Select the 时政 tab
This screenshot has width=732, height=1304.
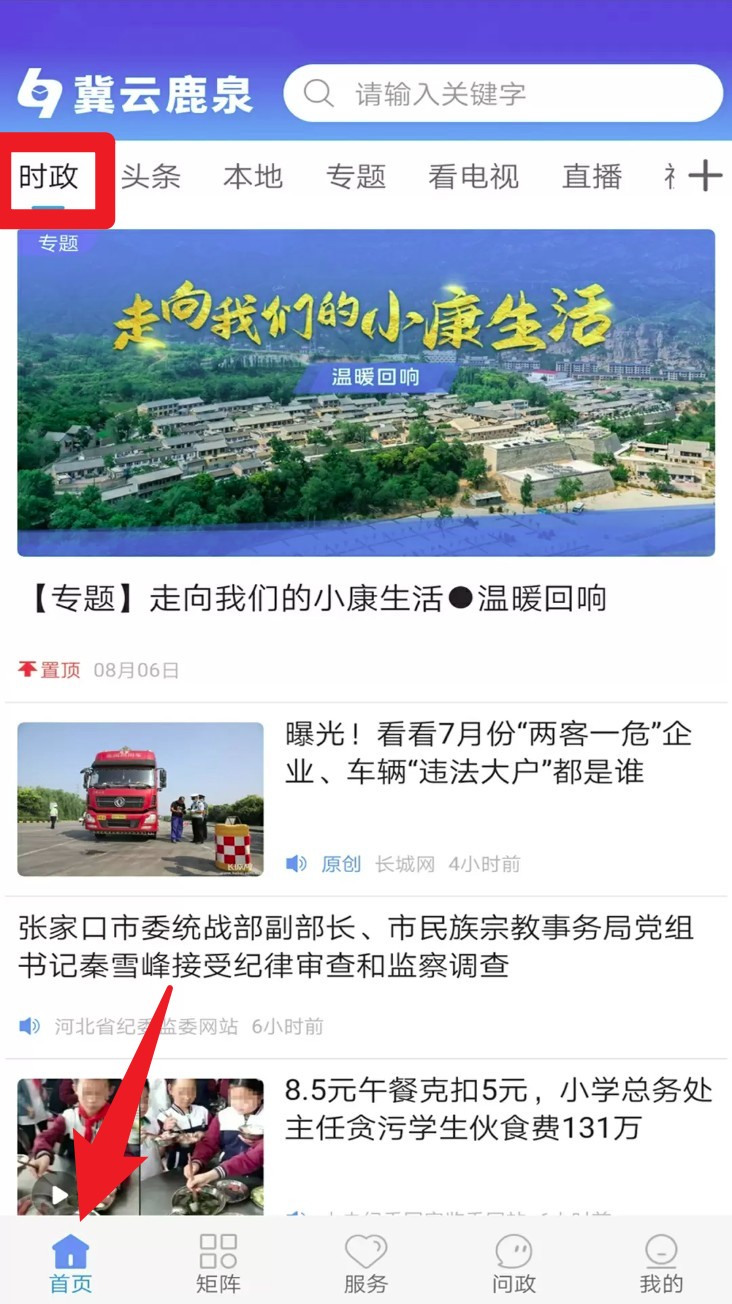point(49,177)
